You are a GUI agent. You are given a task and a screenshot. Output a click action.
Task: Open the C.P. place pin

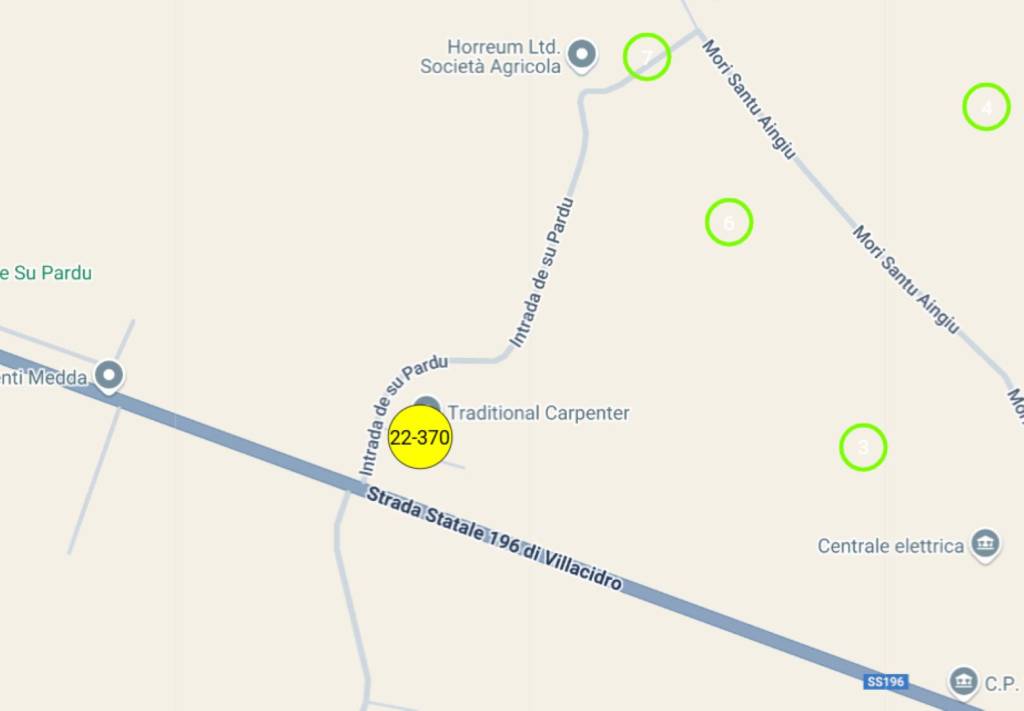click(963, 681)
